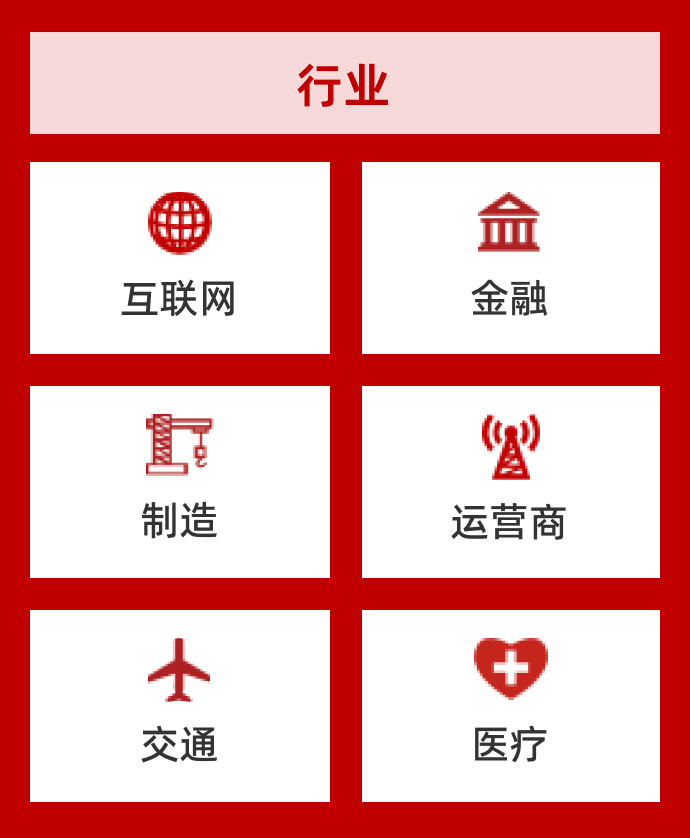The height and width of the screenshot is (838, 690).
Task: Open the 制造 industry tile
Action: click(180, 482)
